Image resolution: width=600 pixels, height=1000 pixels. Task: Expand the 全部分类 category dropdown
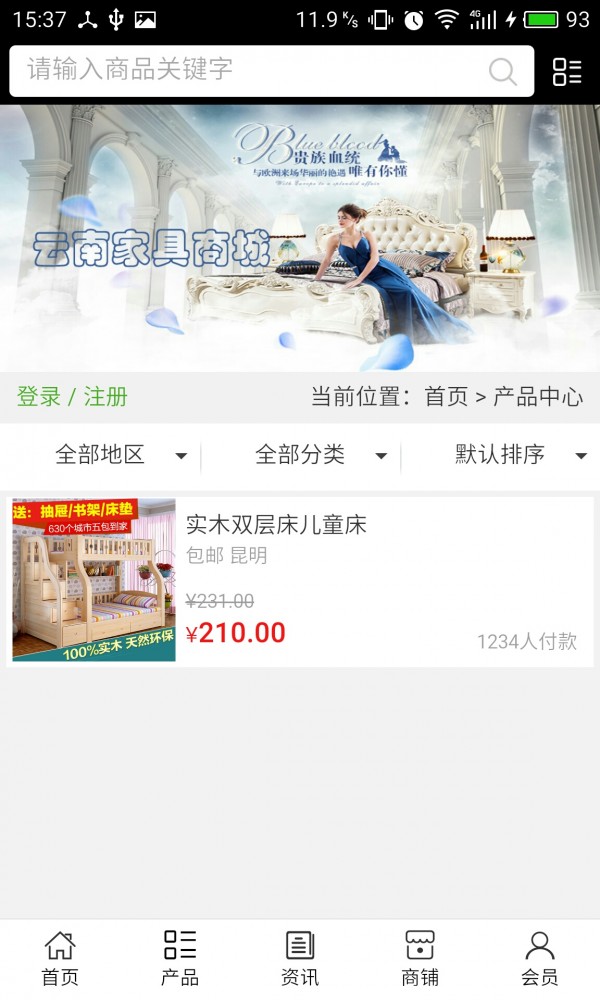pos(320,456)
